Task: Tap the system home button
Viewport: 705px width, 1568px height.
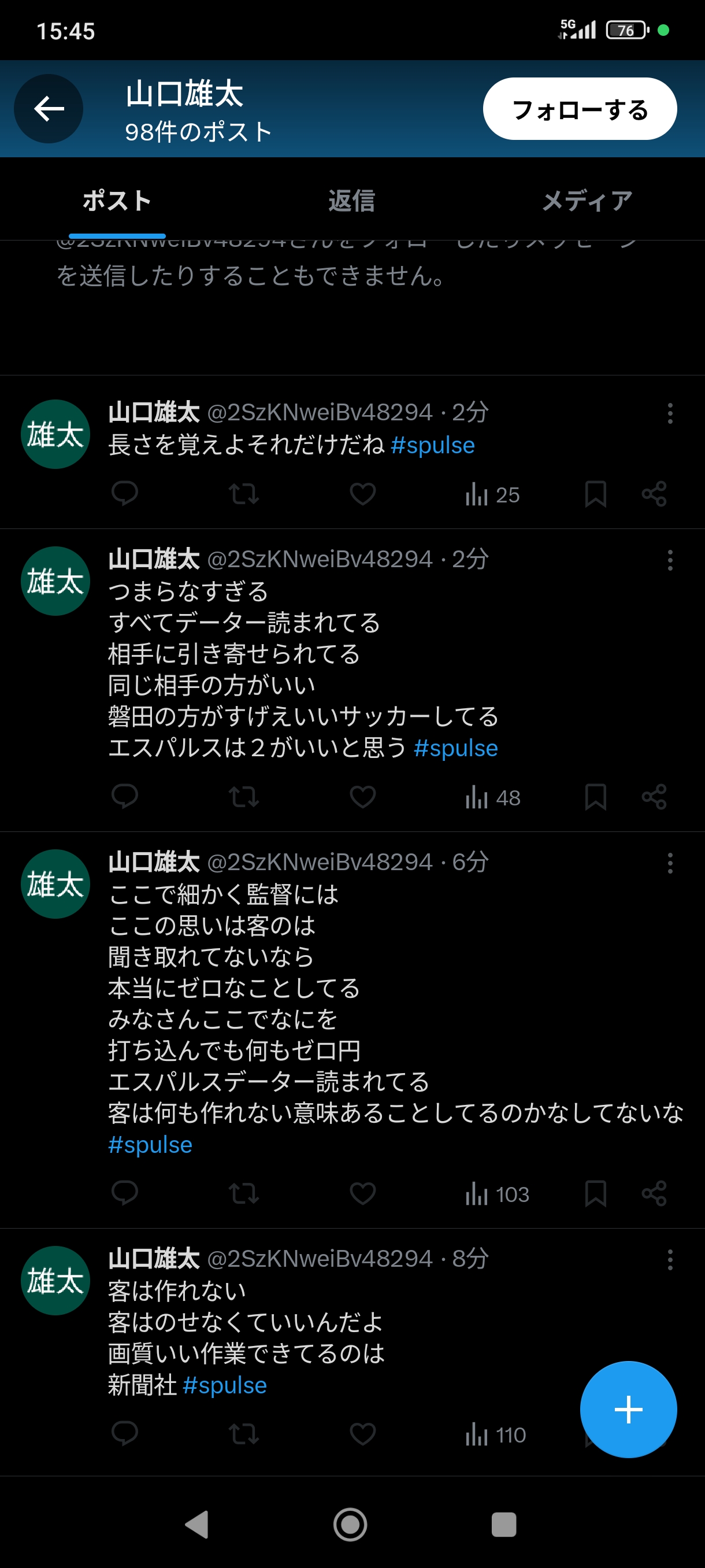Action: point(350,1524)
